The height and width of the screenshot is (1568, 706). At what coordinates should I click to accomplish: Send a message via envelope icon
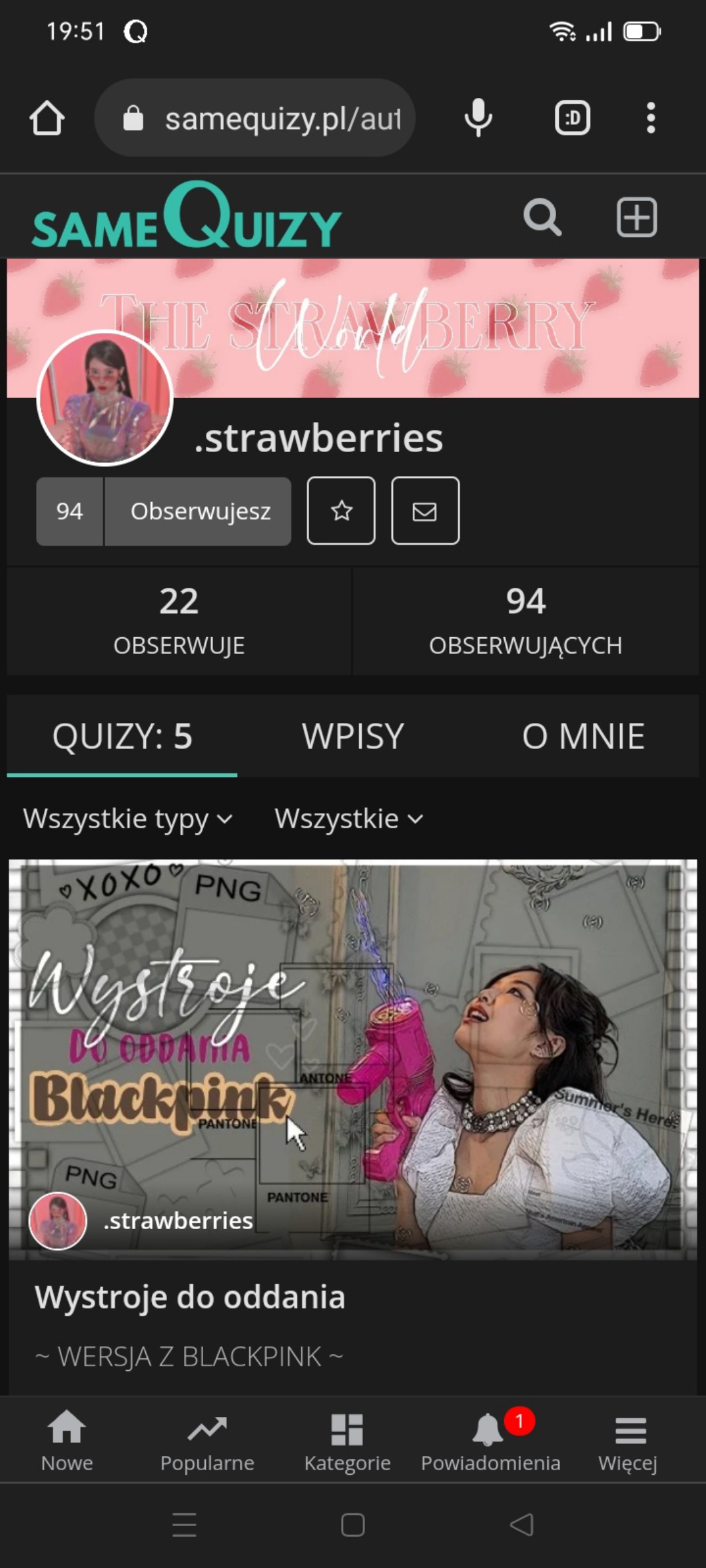425,511
